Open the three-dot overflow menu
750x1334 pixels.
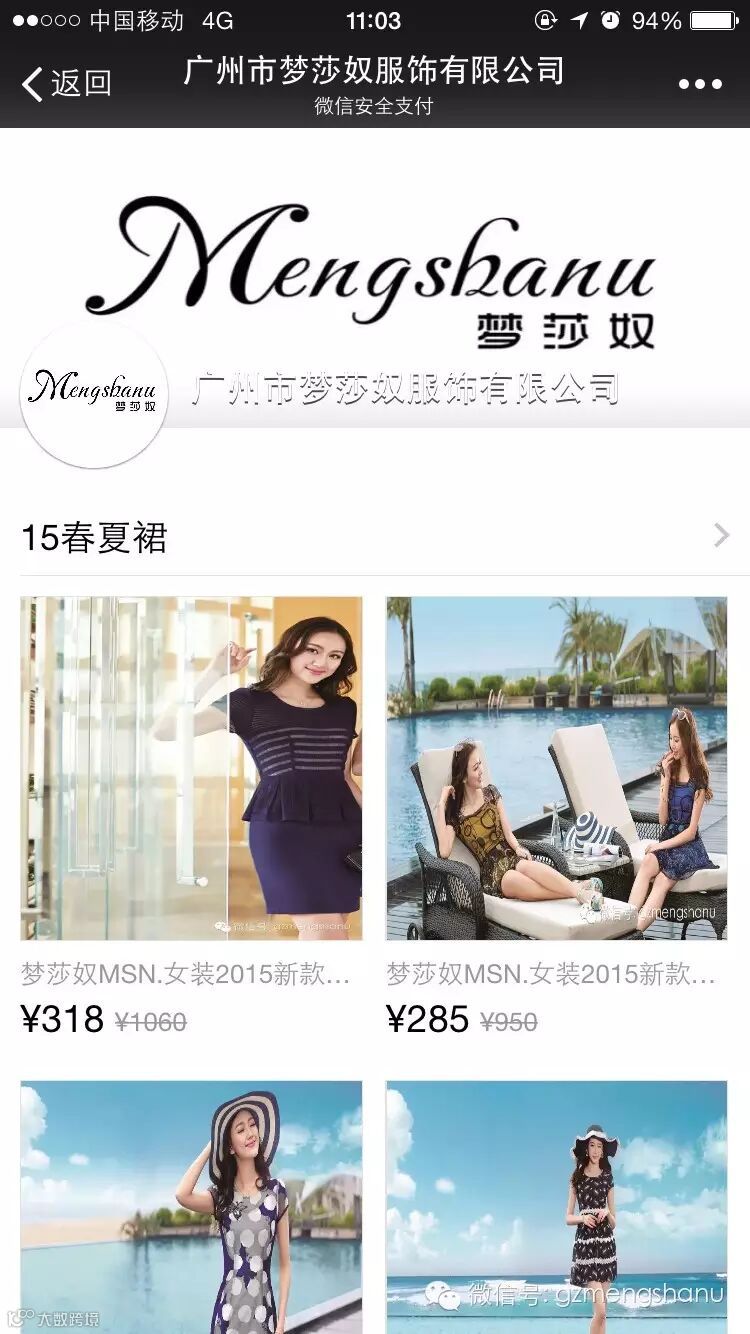pyautogui.click(x=700, y=84)
